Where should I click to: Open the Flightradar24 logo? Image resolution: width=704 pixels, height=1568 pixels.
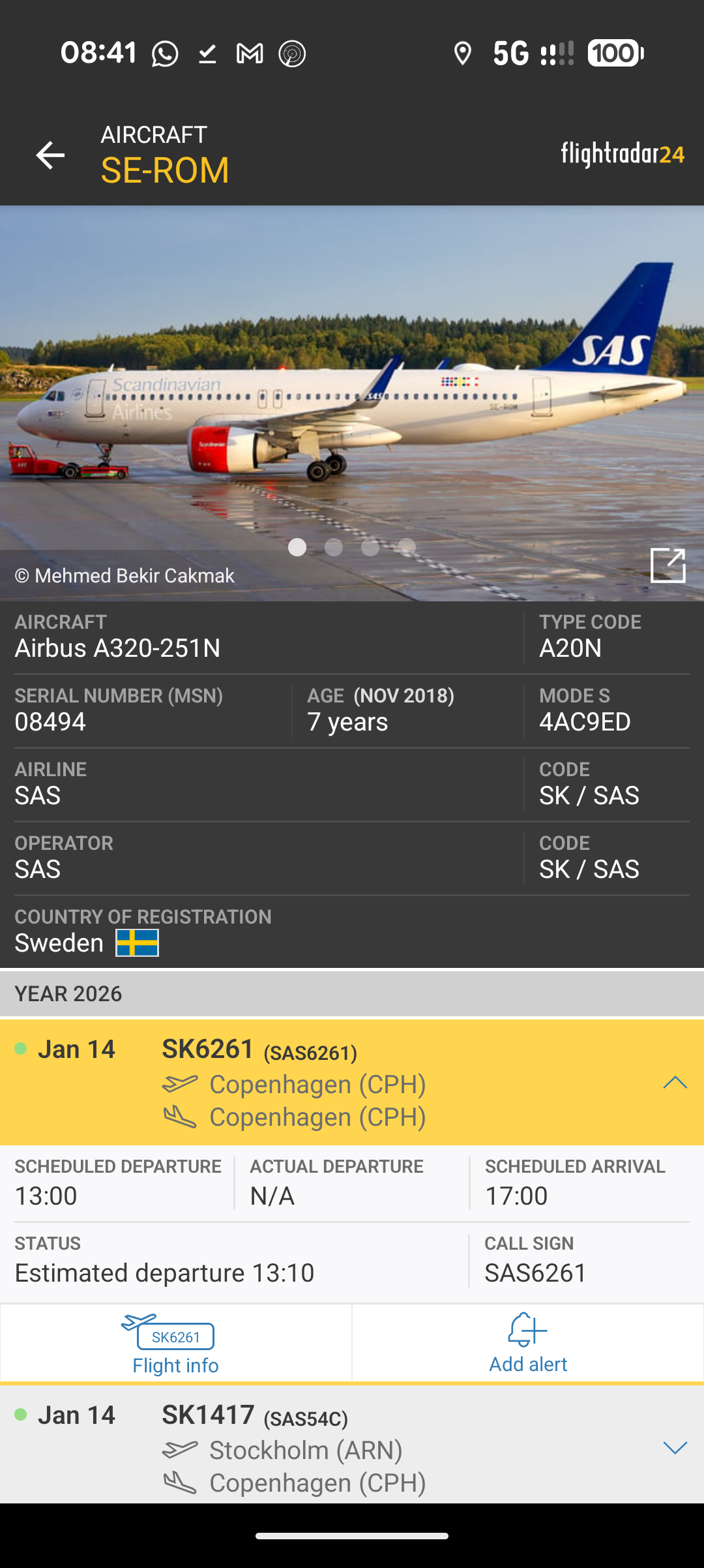pos(621,155)
